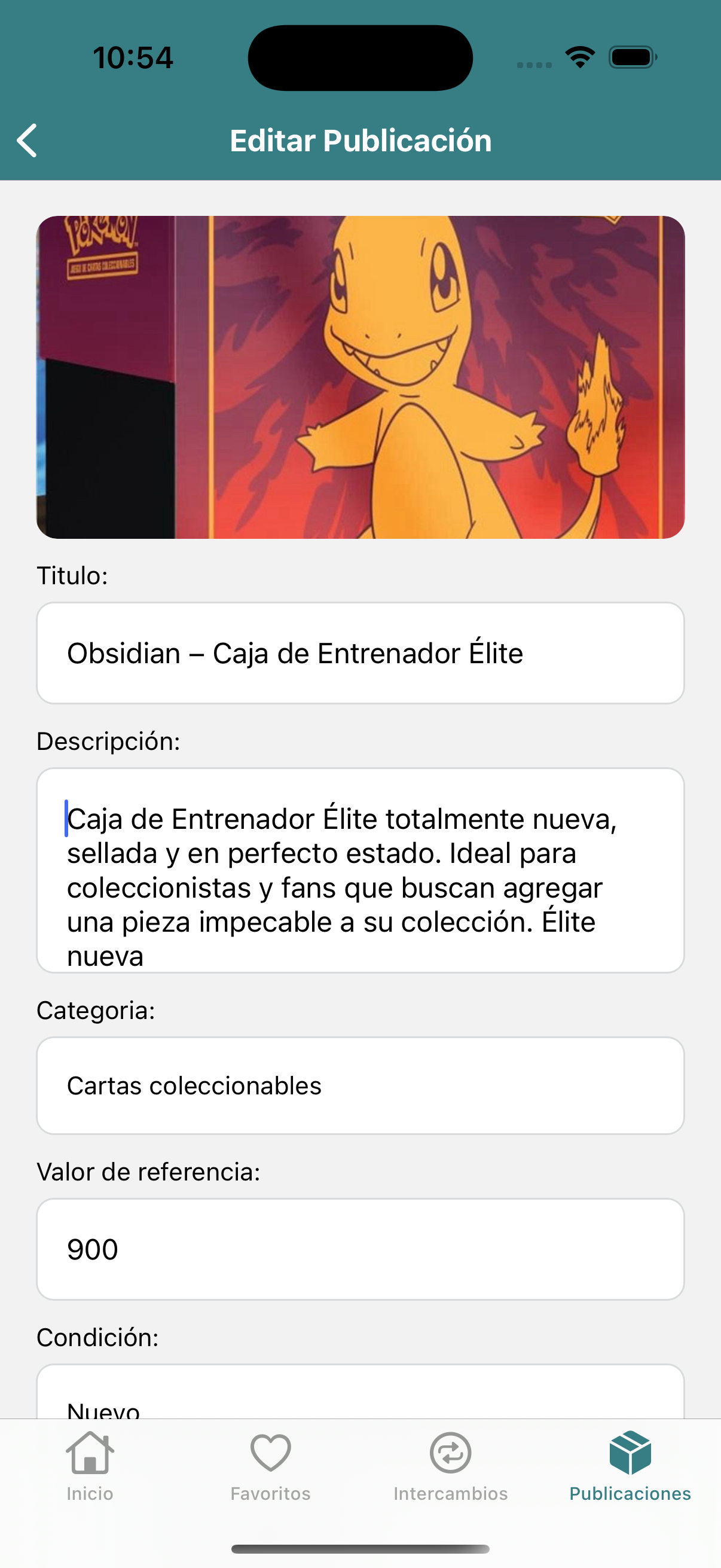Focus the Descripción text box
The image size is (721, 1568).
360,870
